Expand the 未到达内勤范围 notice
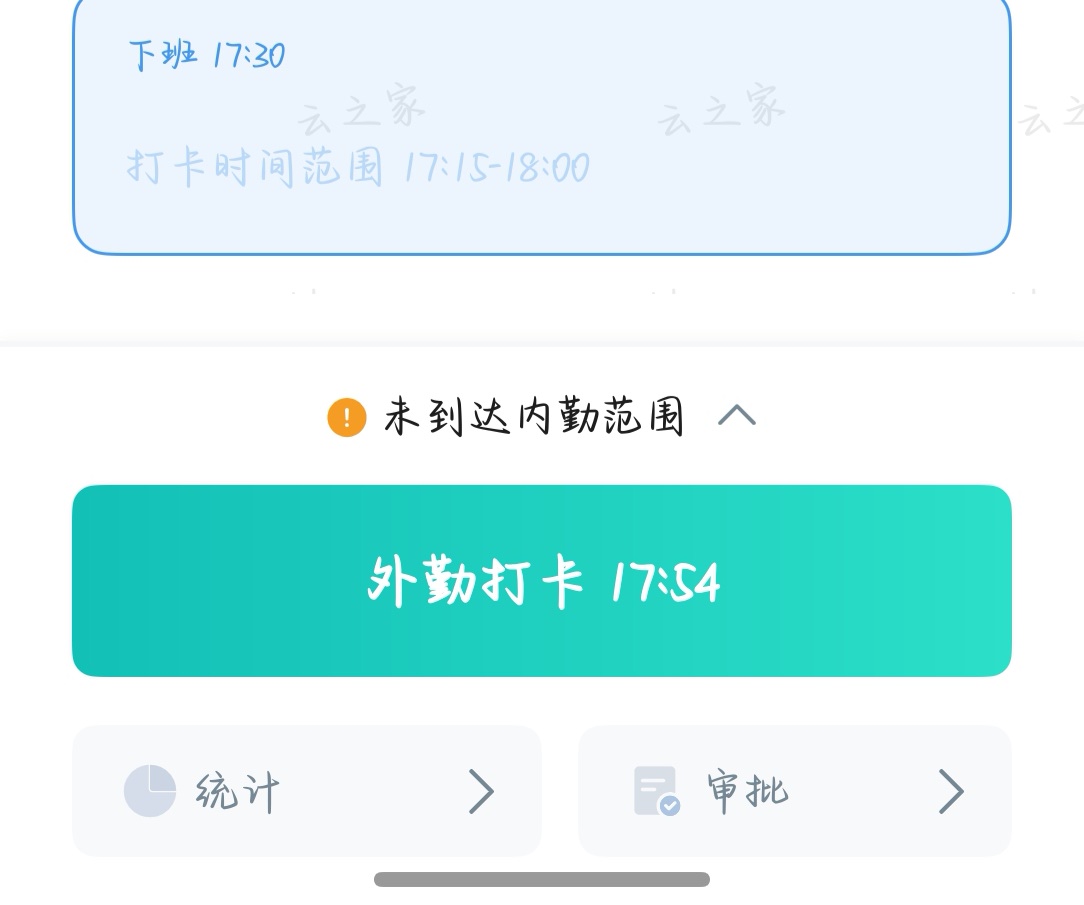Screen dimensions: 1084x905 point(737,415)
